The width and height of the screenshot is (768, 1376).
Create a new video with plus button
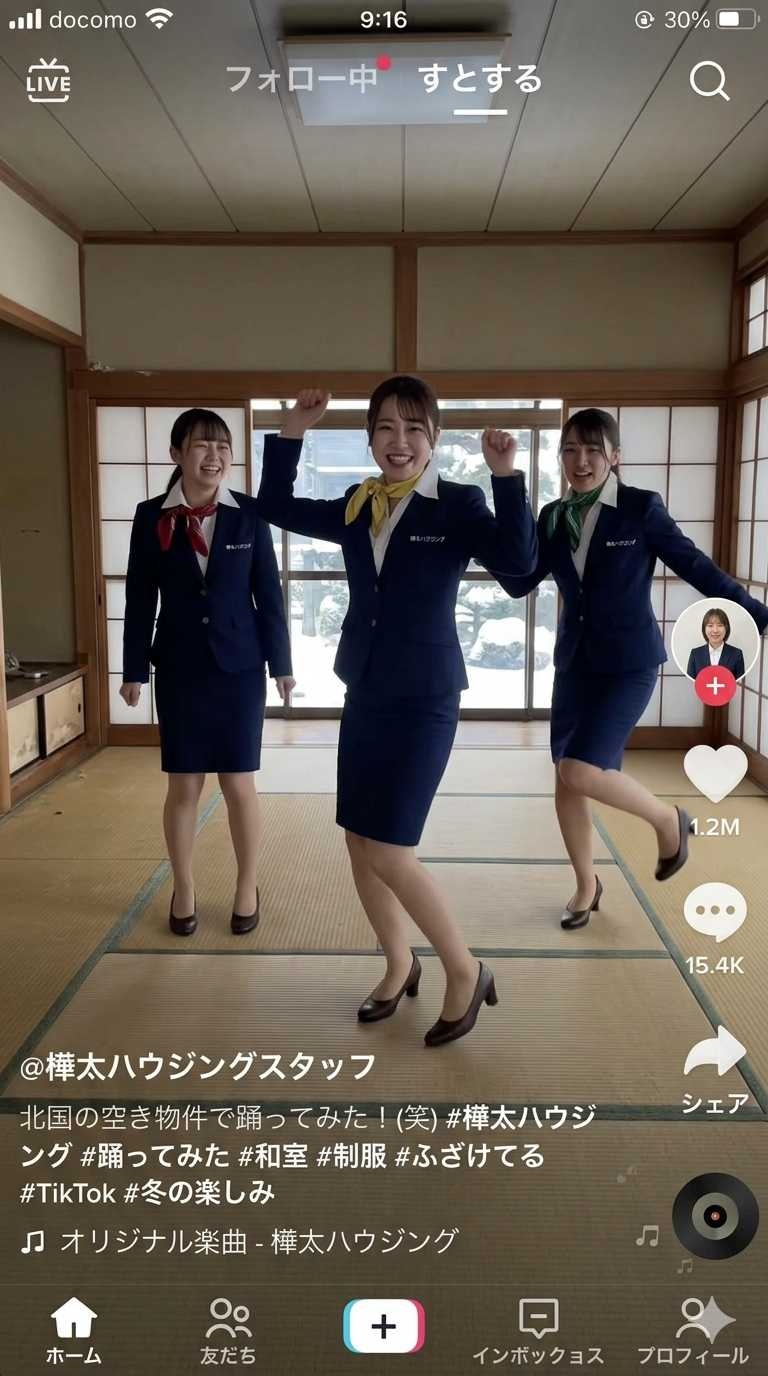tap(384, 1326)
